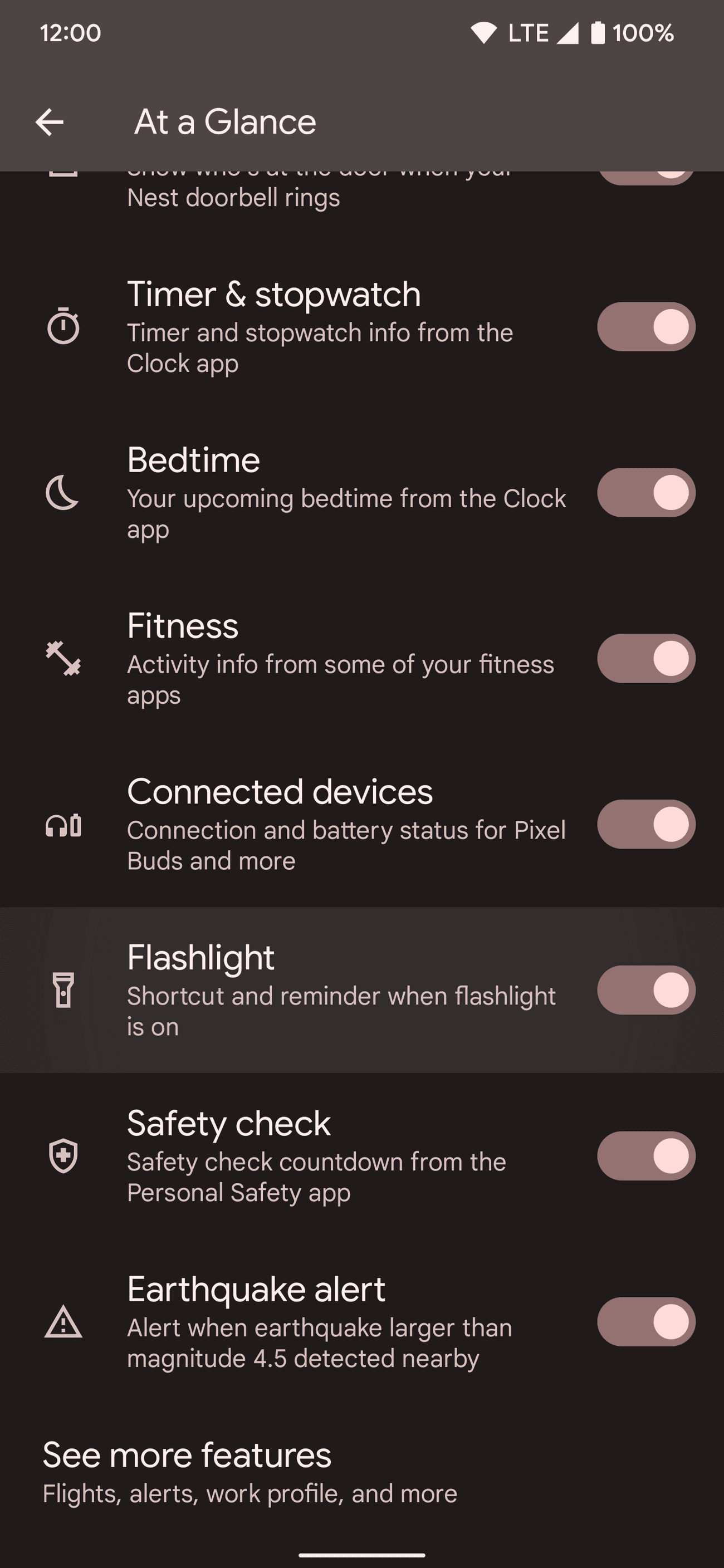Disable the Timer & stopwatch toggle
Viewport: 724px width, 1568px height.
pyautogui.click(x=645, y=327)
